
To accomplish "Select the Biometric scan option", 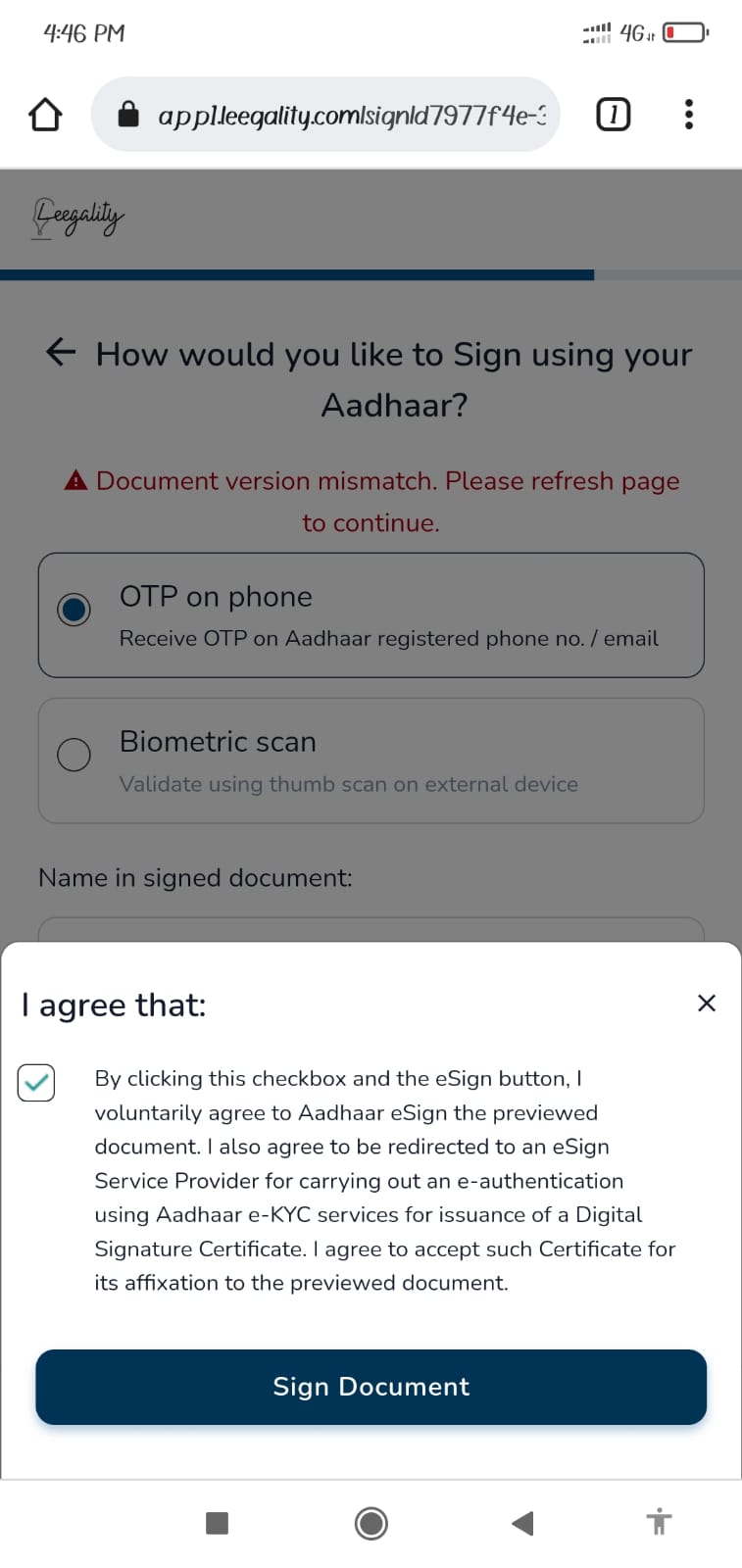I will tap(371, 760).
